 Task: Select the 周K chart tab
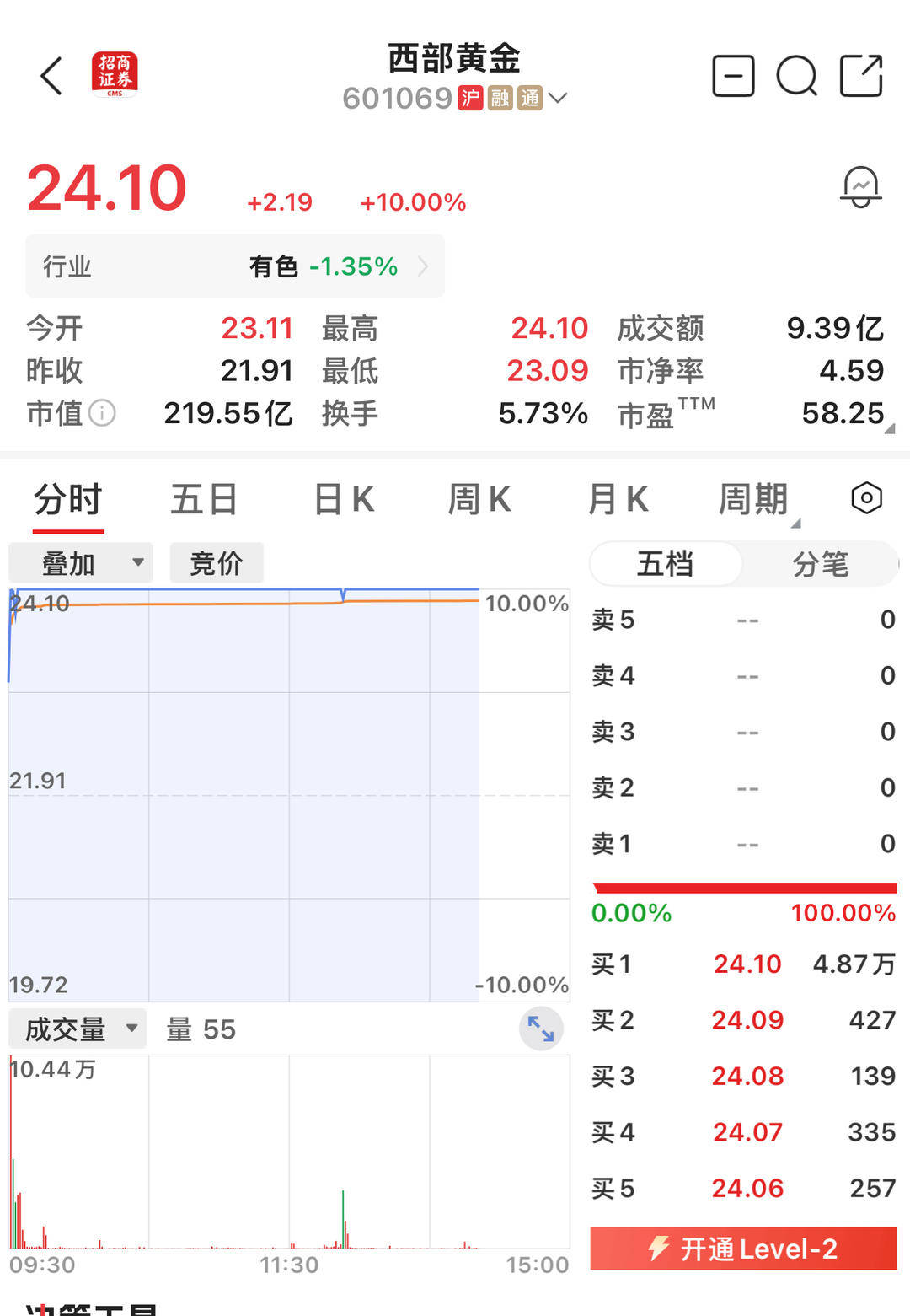[479, 500]
